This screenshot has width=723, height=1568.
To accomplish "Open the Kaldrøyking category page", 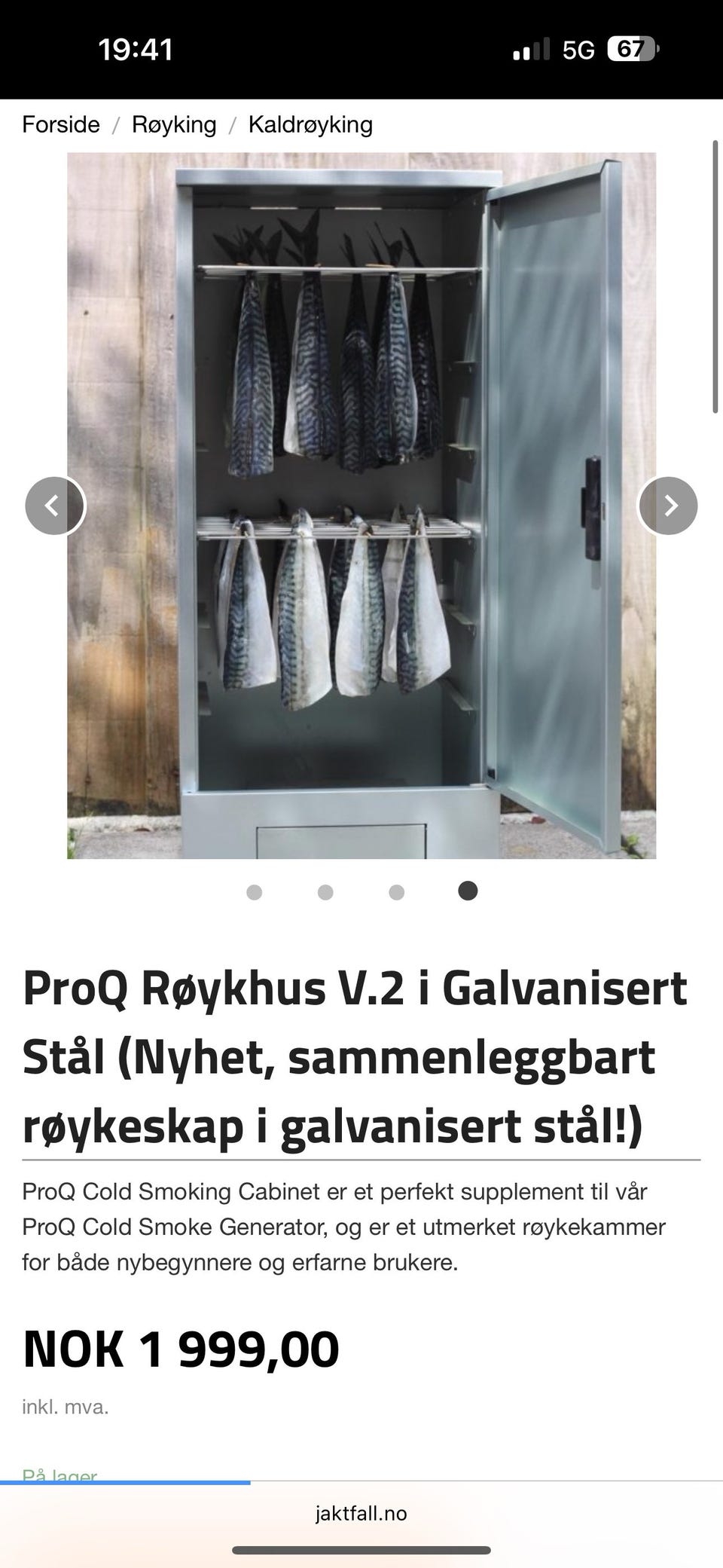I will 310,124.
